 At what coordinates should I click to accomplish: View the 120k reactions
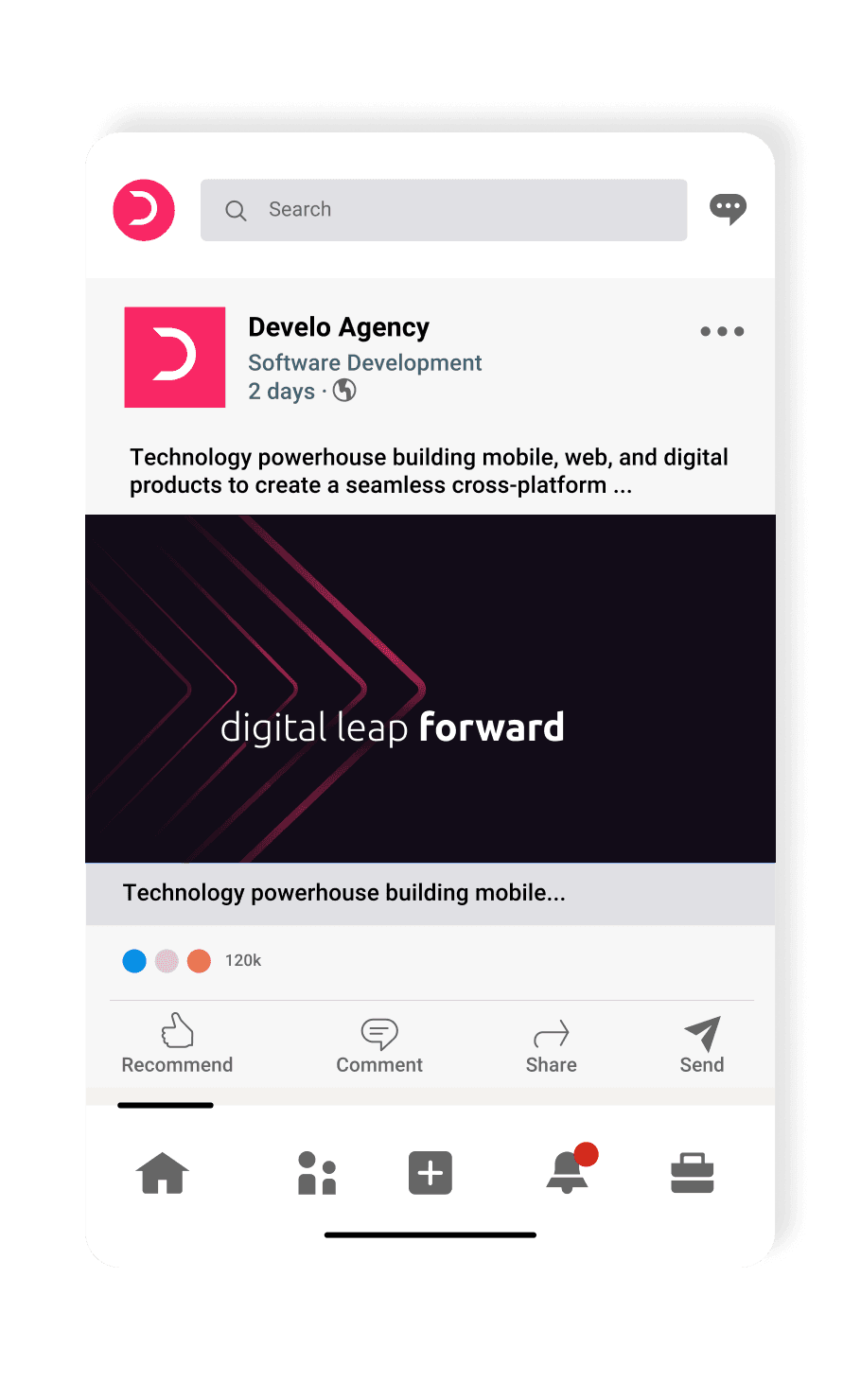pyautogui.click(x=242, y=961)
